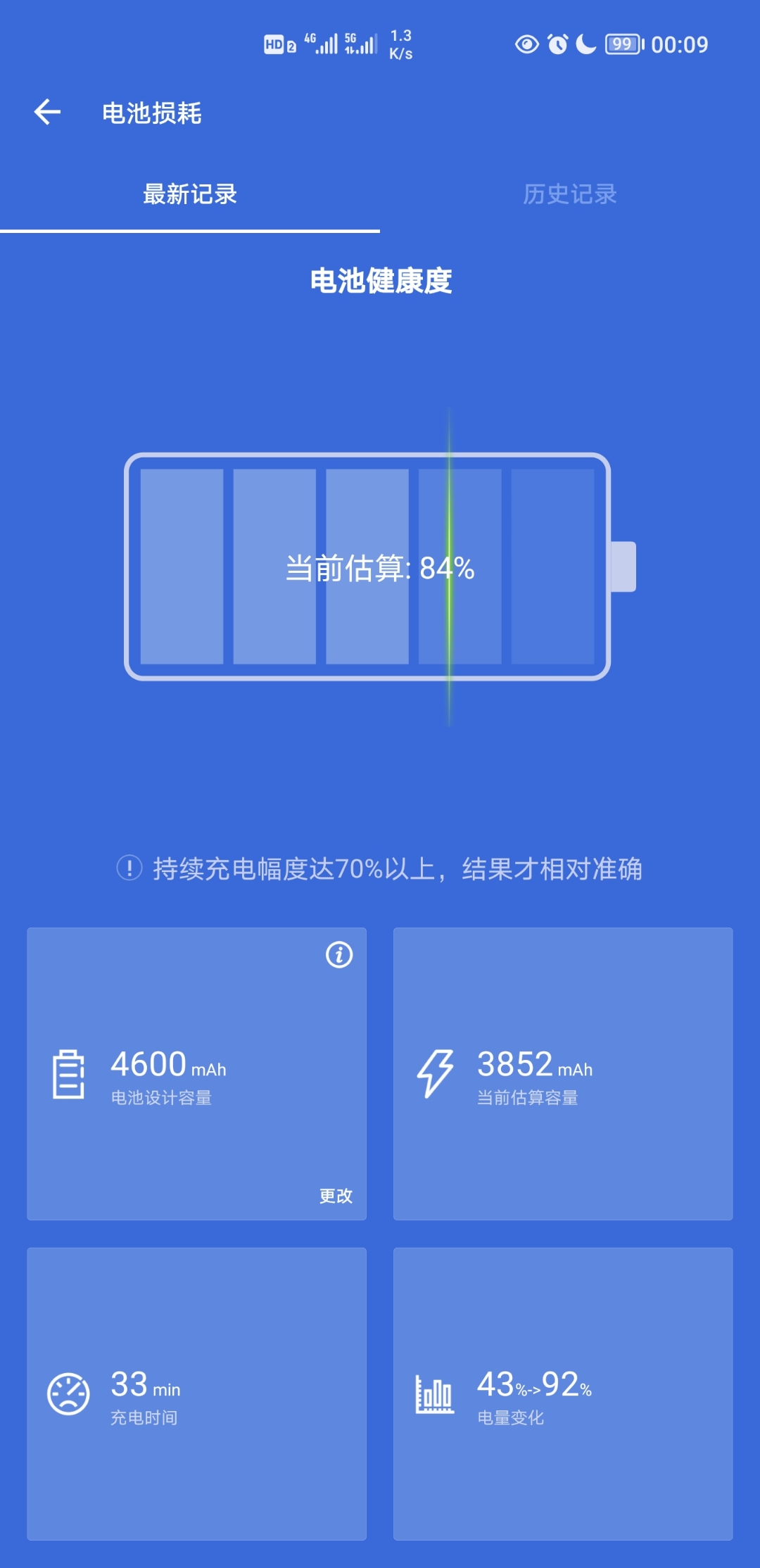
Task: Open info icon on battery design capacity card
Action: click(x=339, y=955)
